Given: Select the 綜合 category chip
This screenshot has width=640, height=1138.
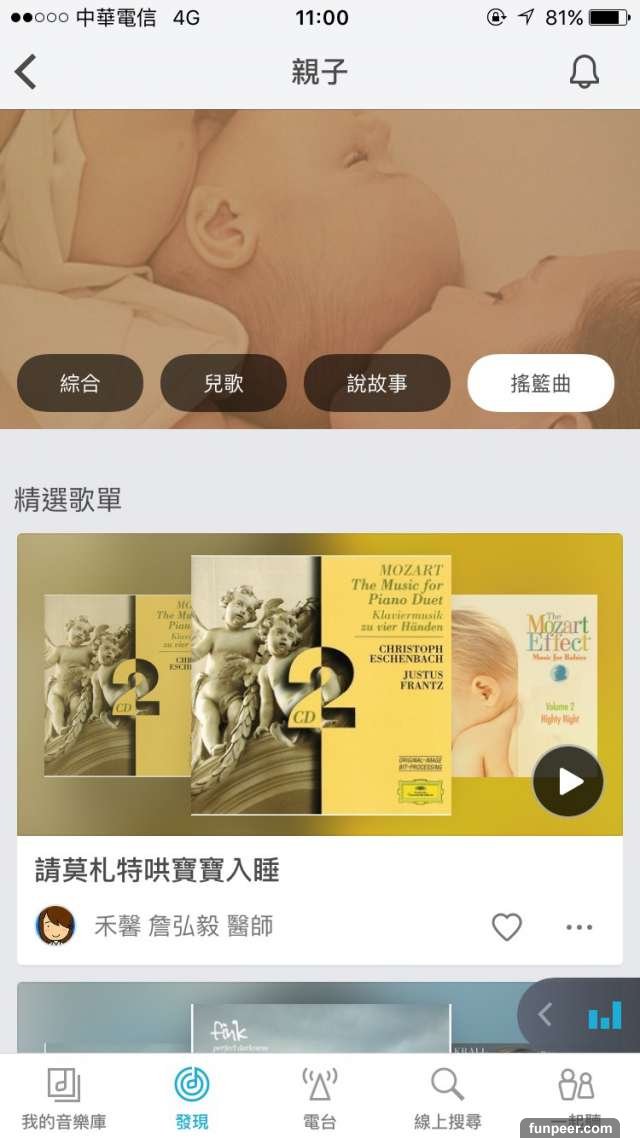Looking at the screenshot, I should pos(80,383).
